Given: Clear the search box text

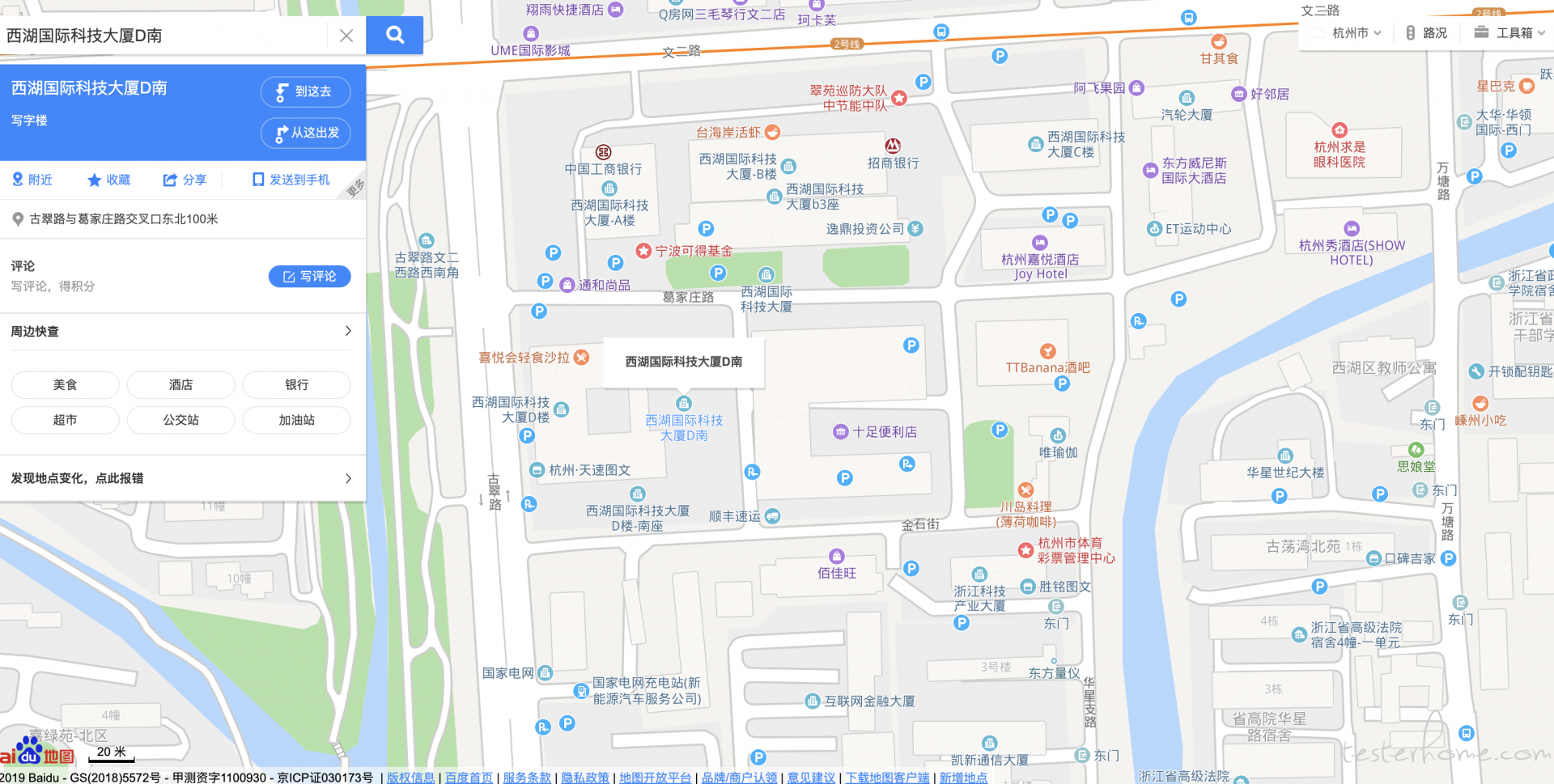Looking at the screenshot, I should click(346, 36).
